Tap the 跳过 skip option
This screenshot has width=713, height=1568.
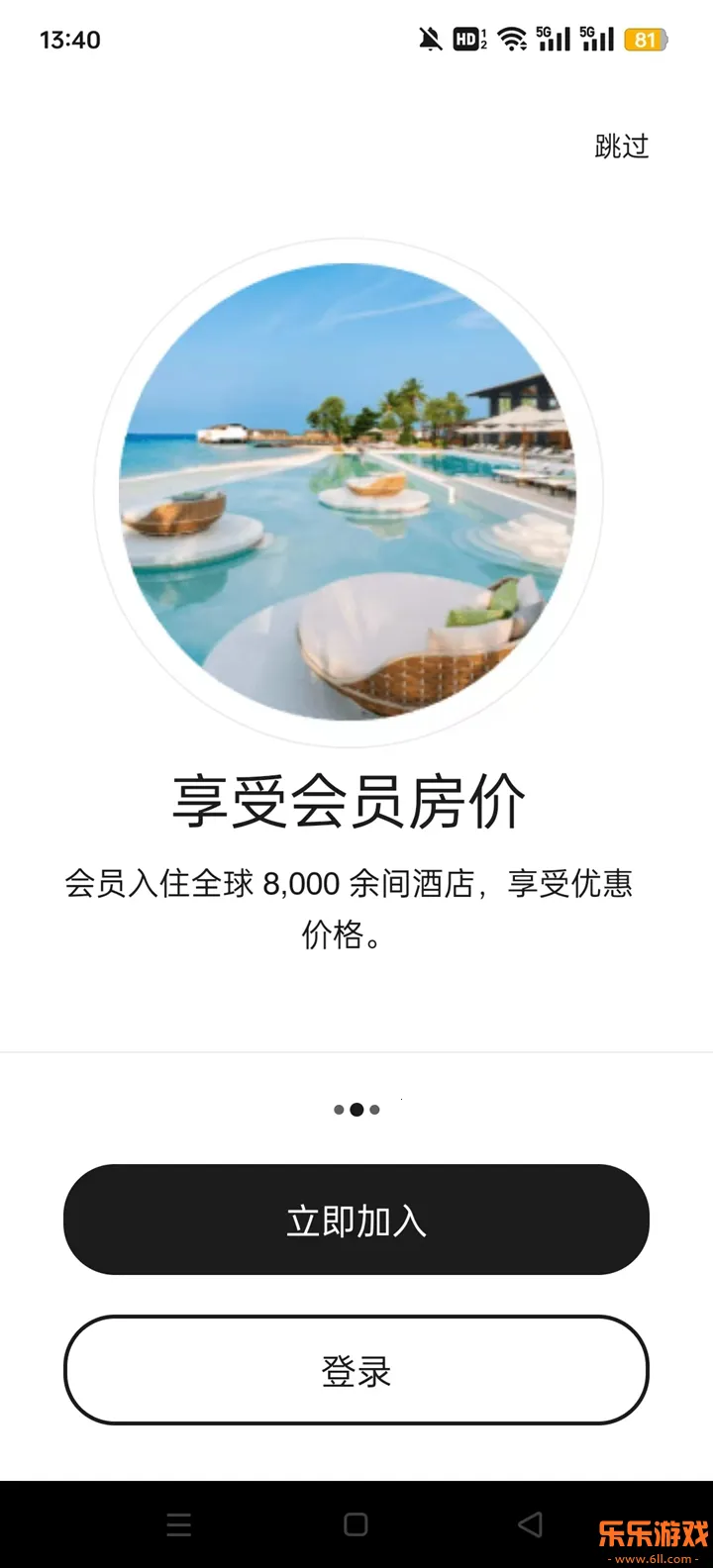622,147
